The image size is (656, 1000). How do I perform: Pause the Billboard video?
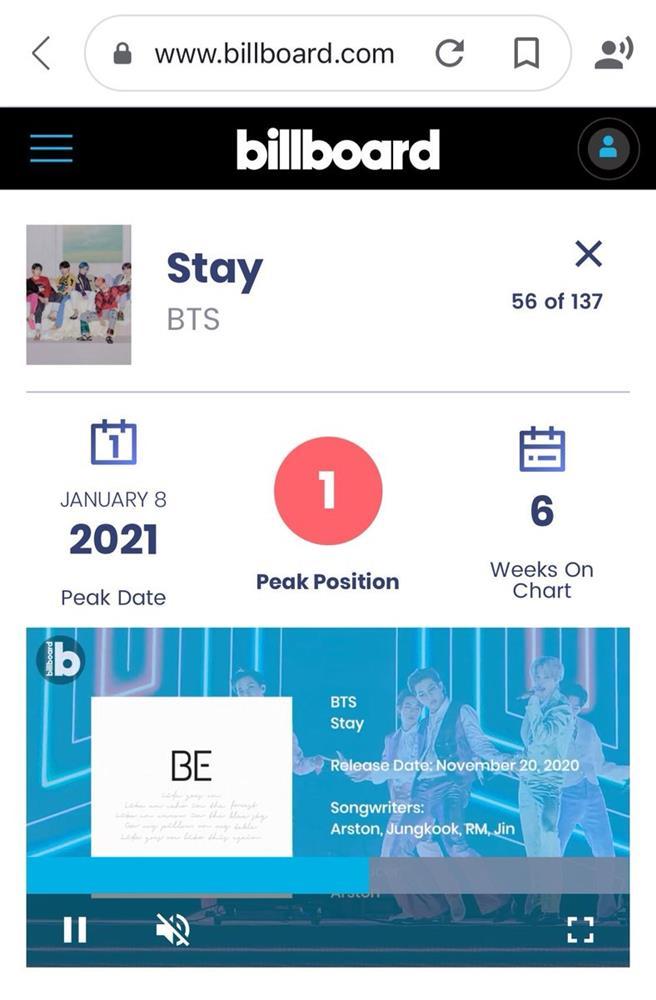pos(75,930)
